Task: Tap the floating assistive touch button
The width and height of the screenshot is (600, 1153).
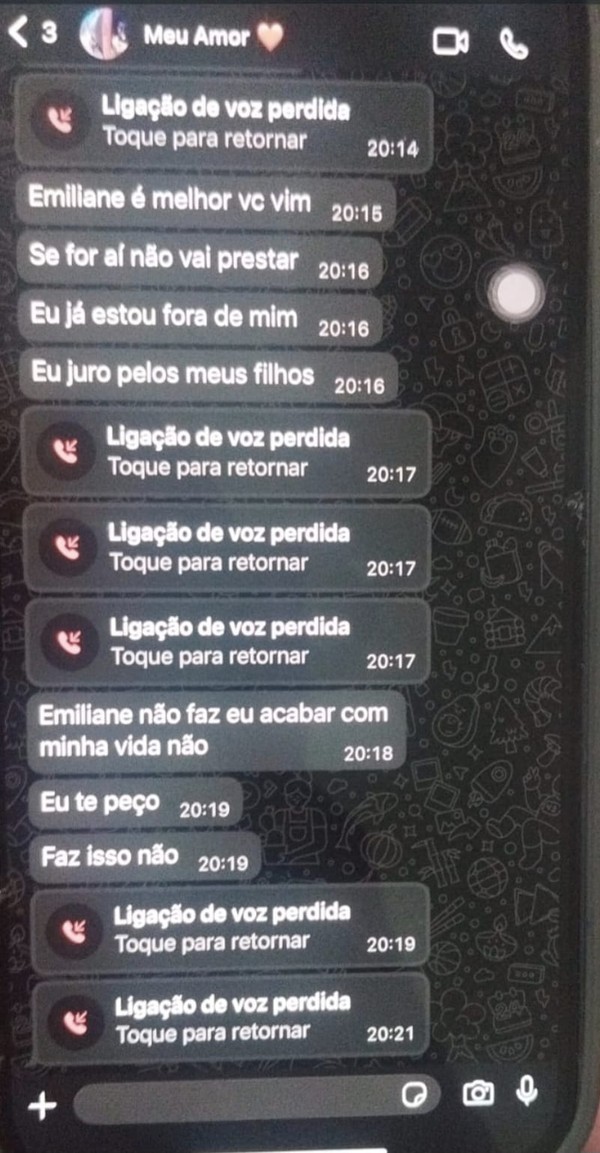Action: (517, 291)
